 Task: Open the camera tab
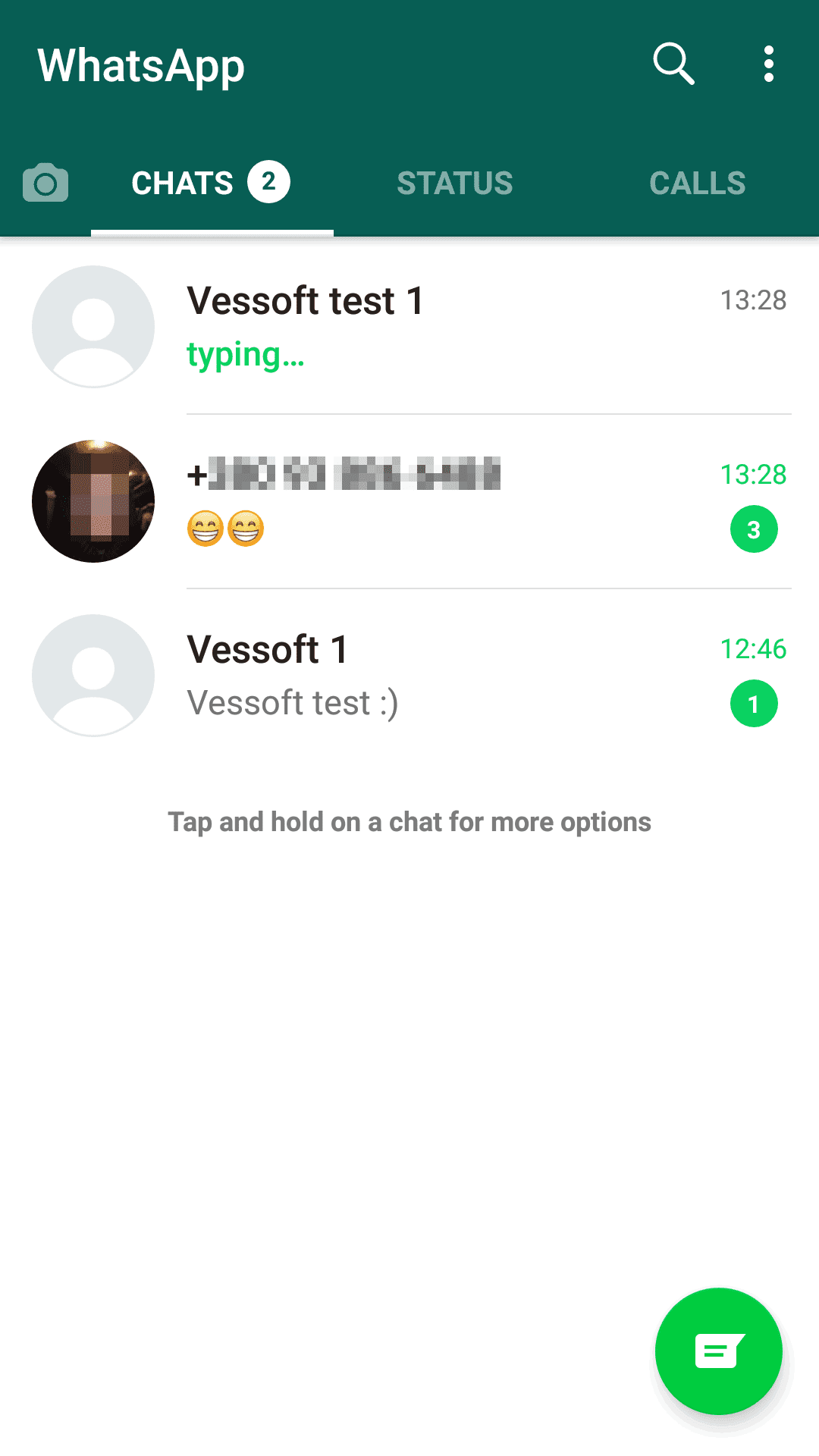[x=45, y=183]
